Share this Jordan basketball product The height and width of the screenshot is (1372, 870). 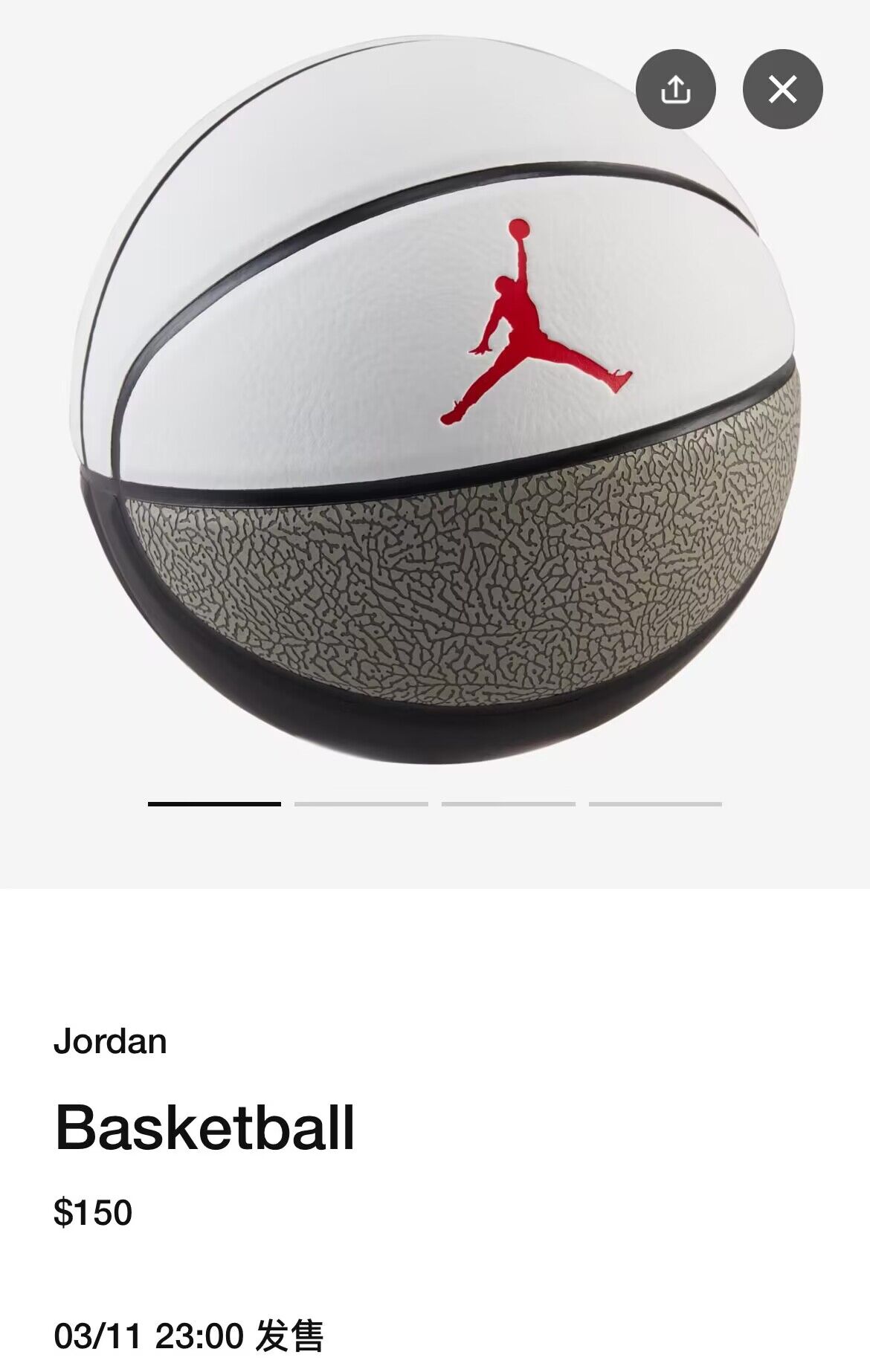[x=675, y=89]
